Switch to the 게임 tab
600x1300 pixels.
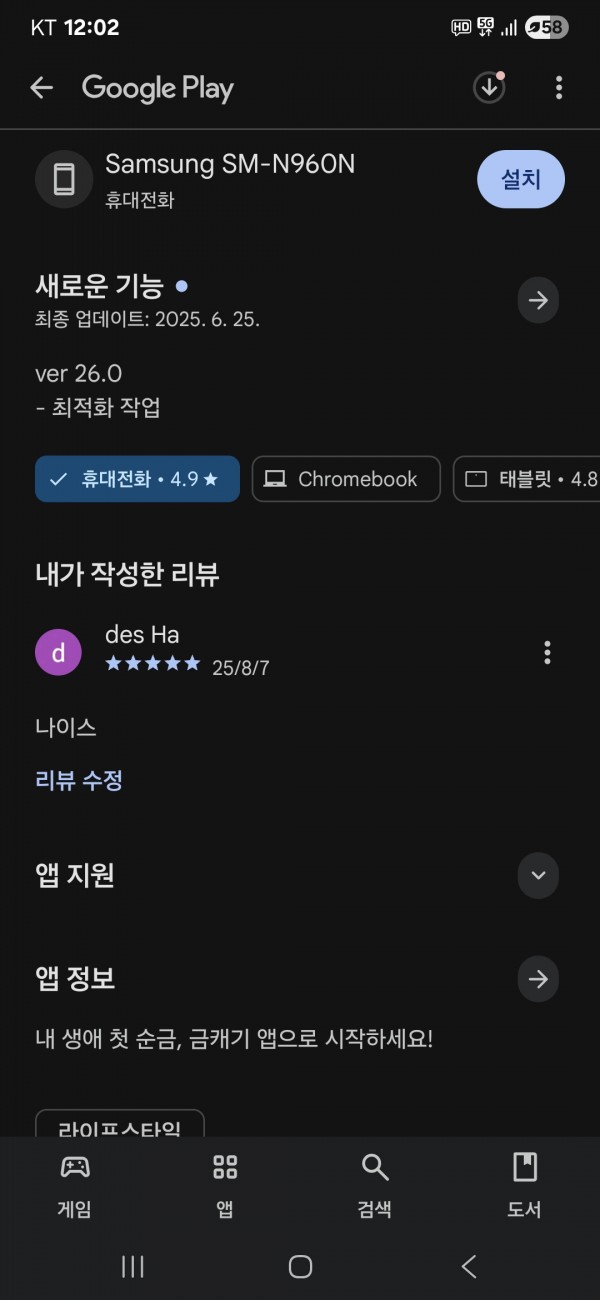tap(75, 1185)
